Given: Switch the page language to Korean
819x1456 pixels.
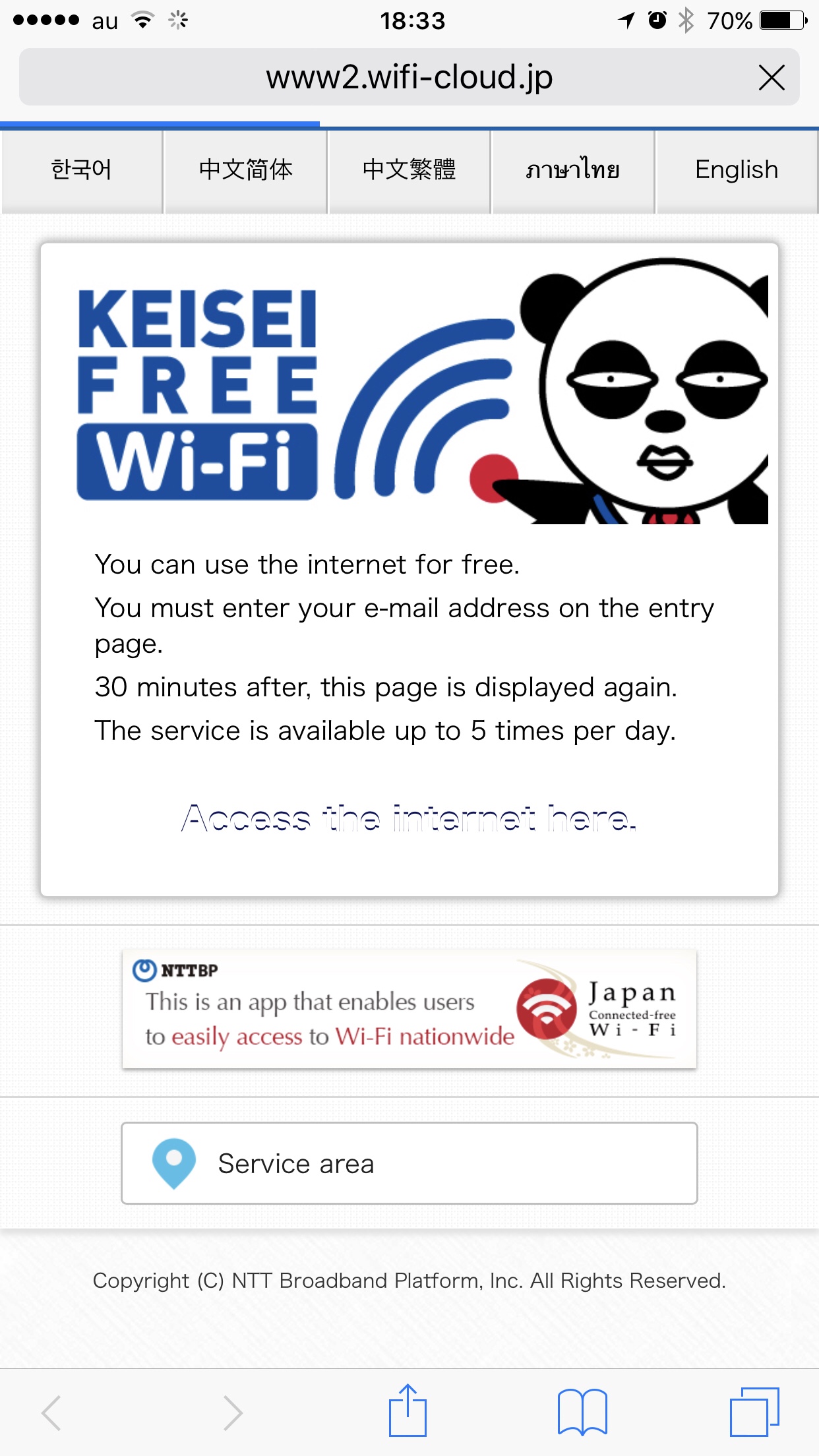Looking at the screenshot, I should (x=82, y=170).
